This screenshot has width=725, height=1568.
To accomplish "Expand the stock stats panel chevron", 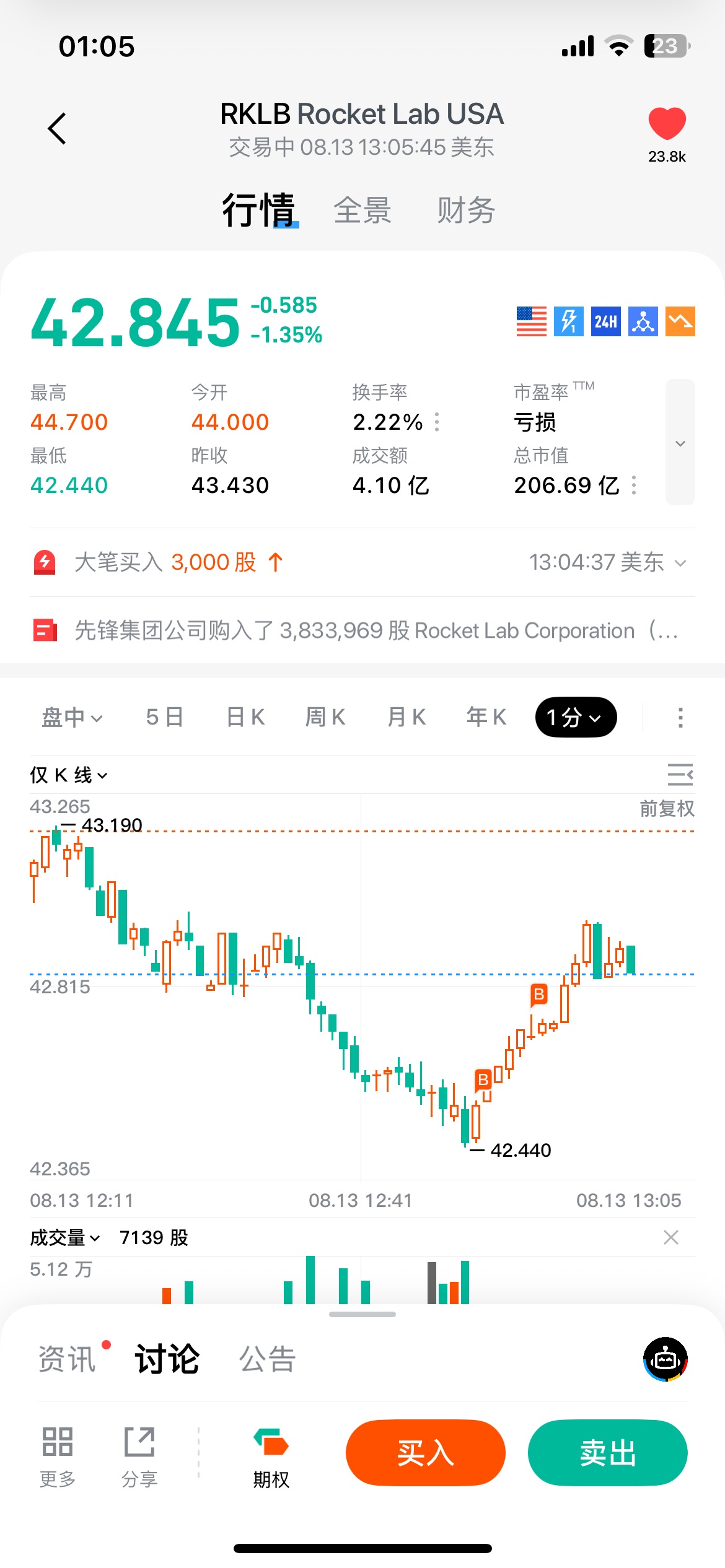I will 680,442.
